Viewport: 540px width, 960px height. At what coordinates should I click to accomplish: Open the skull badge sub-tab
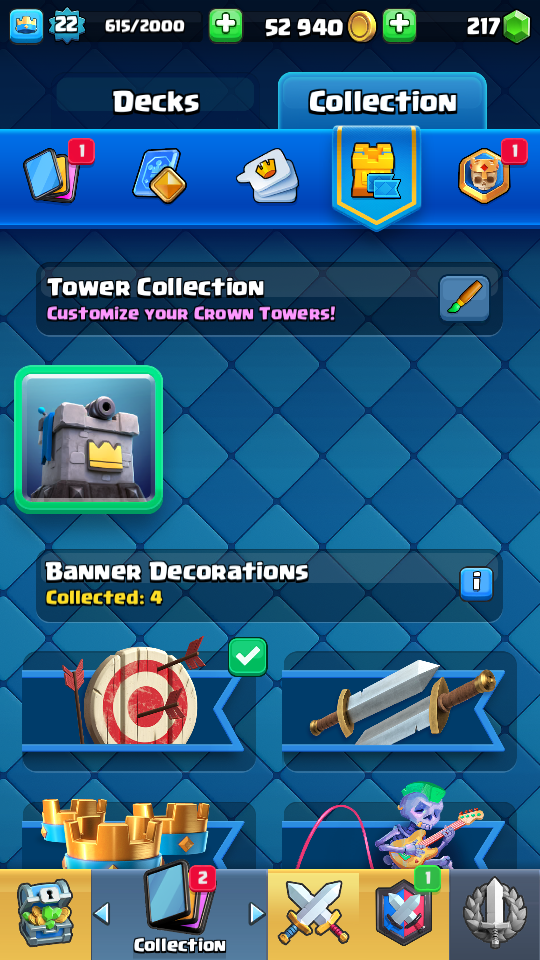click(484, 176)
